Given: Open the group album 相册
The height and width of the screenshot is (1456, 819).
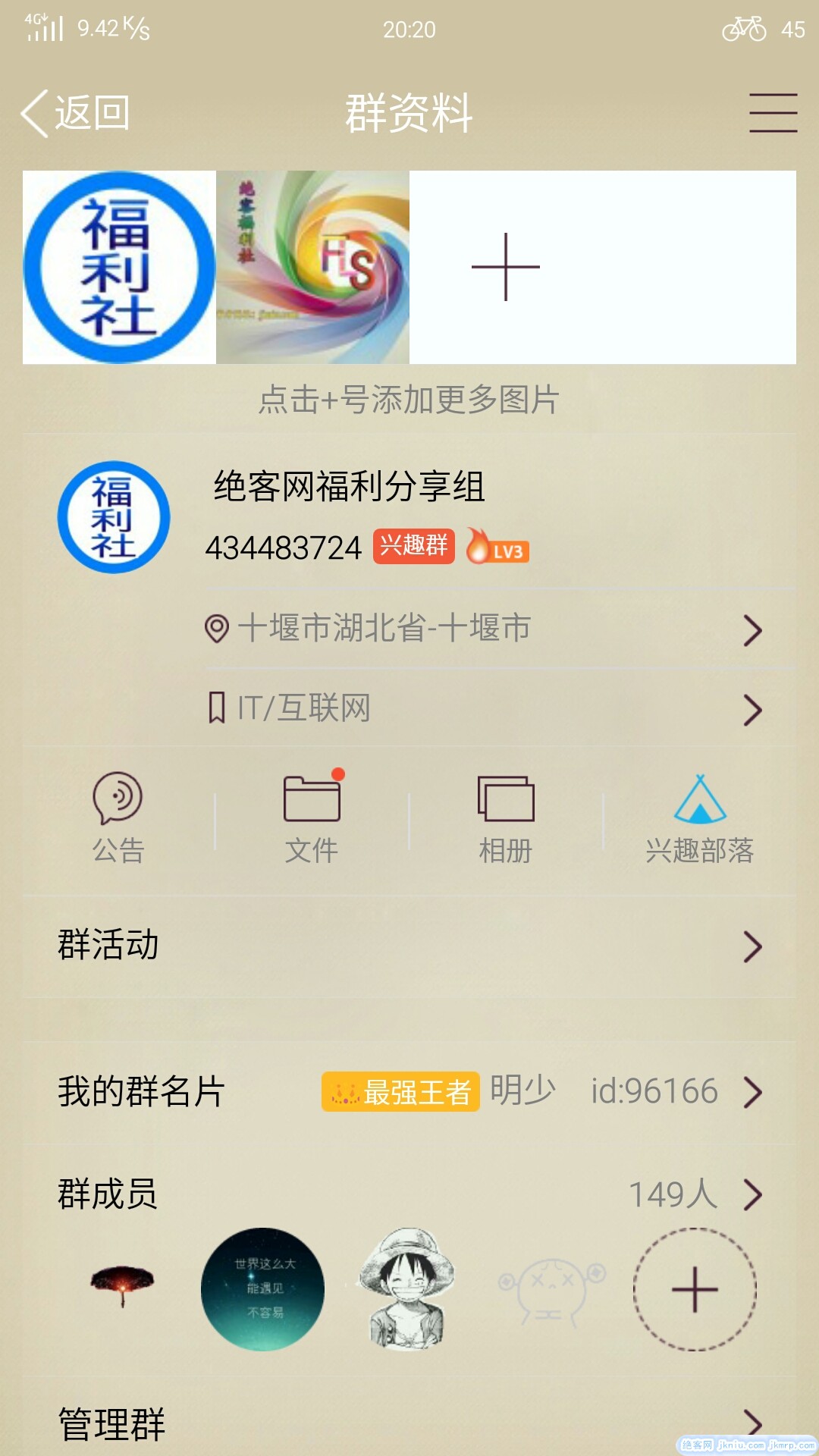Looking at the screenshot, I should click(506, 817).
